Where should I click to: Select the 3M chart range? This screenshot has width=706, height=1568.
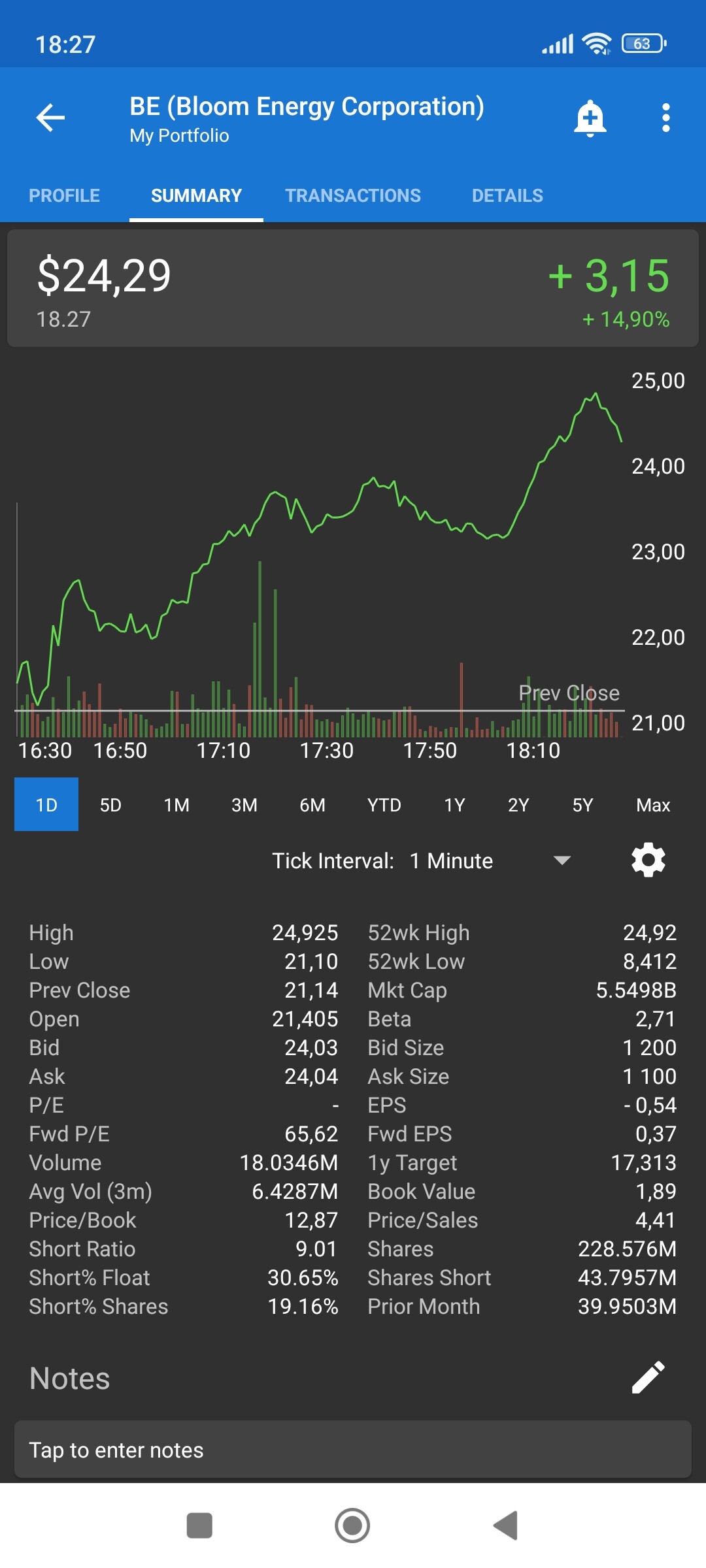pos(244,805)
